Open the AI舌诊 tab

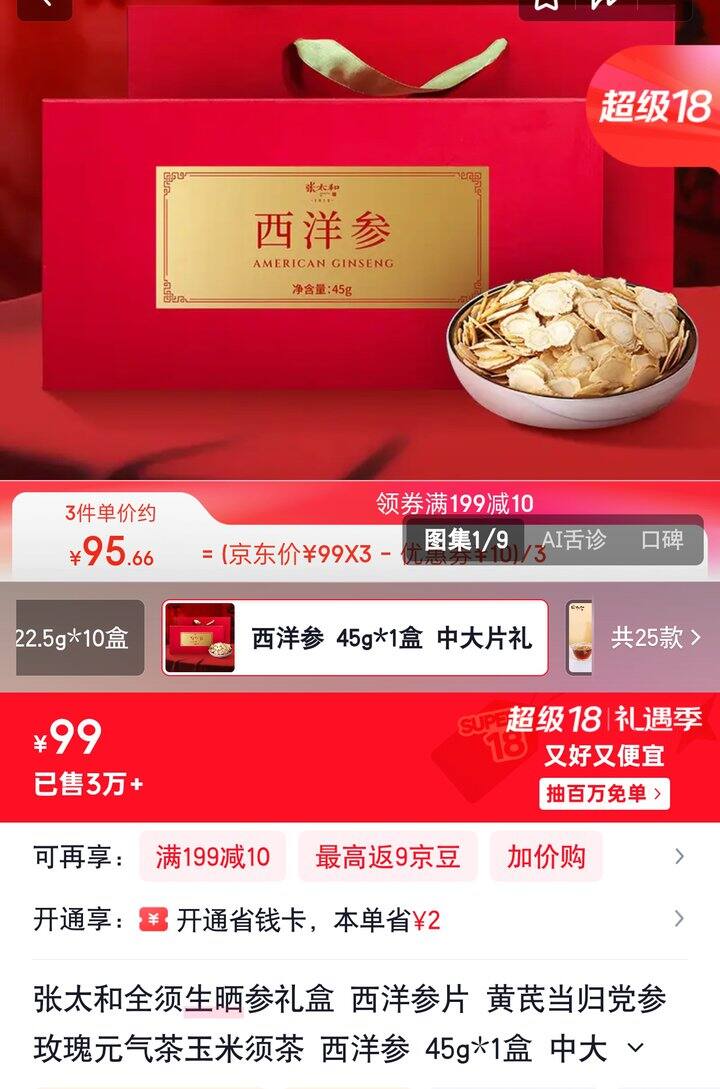point(574,540)
